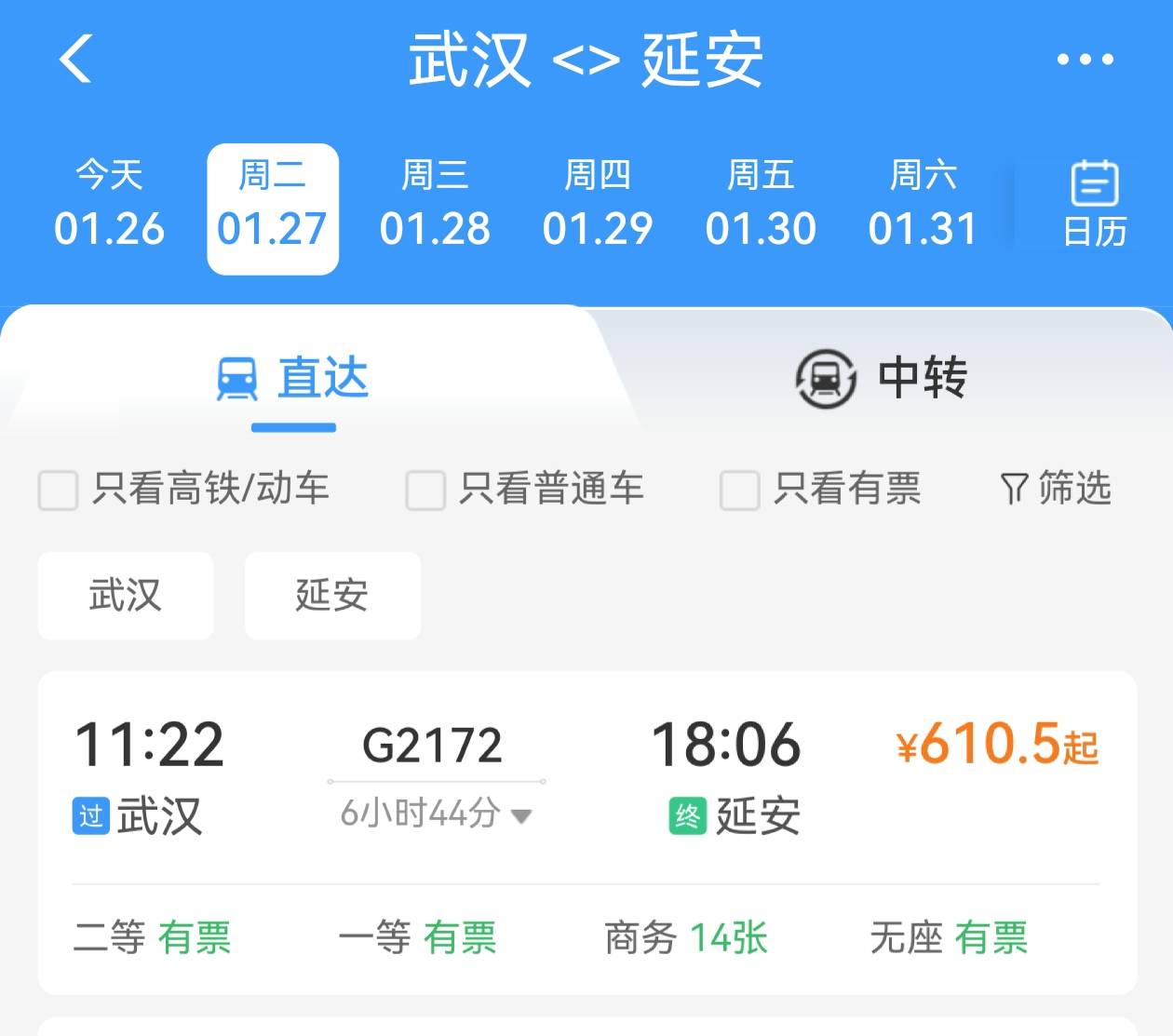Switch to the 中转 transfer tab

pos(881,378)
